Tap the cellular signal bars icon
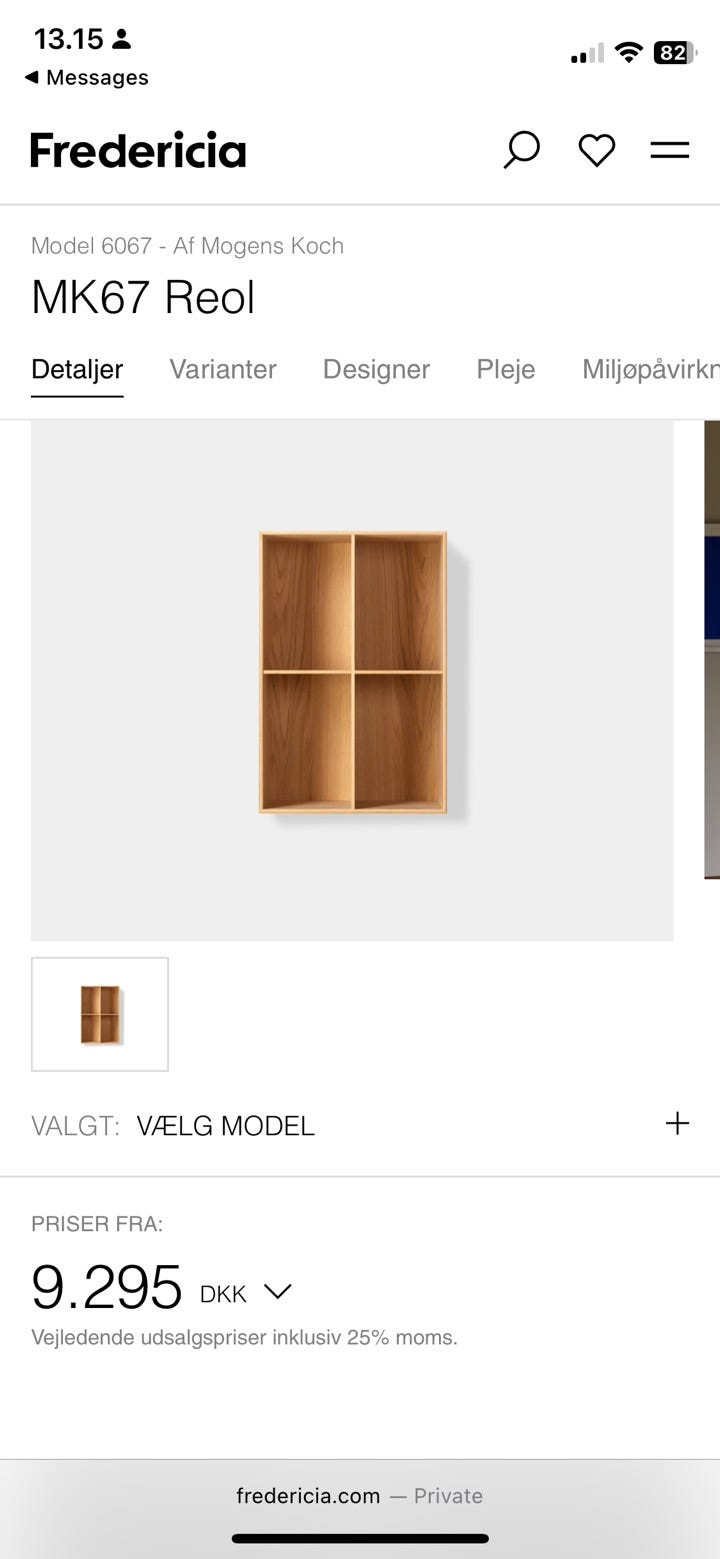This screenshot has height=1559, width=720. 585,52
